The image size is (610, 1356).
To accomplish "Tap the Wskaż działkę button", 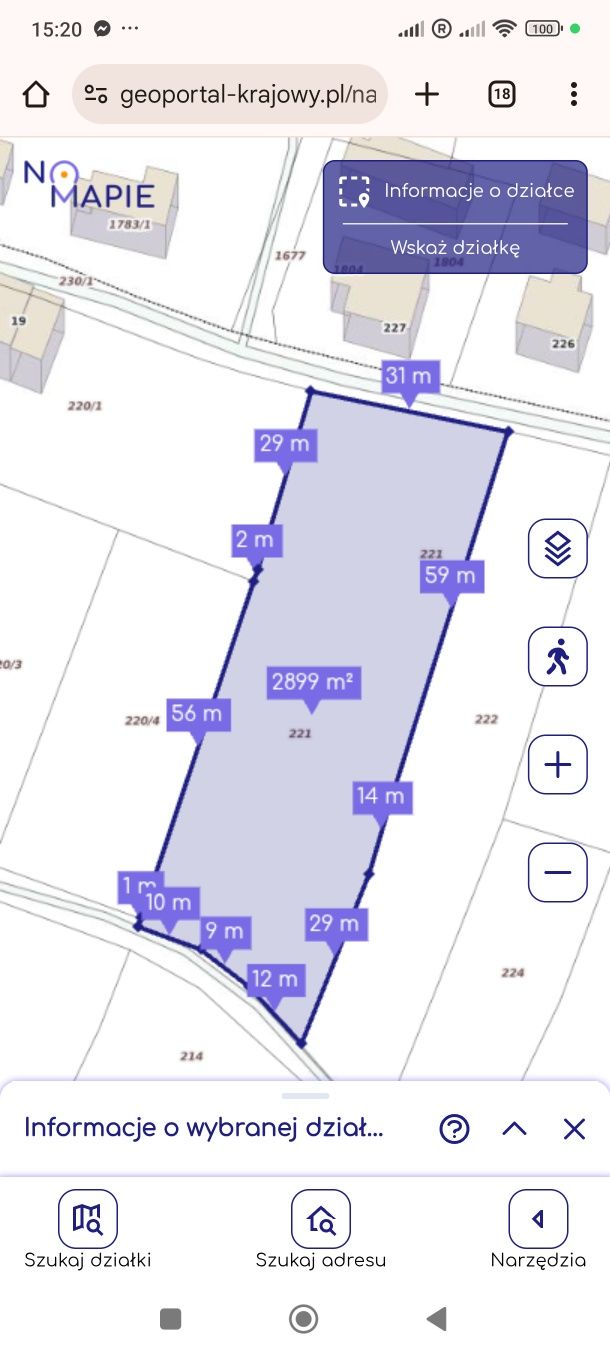I will pyautogui.click(x=455, y=248).
